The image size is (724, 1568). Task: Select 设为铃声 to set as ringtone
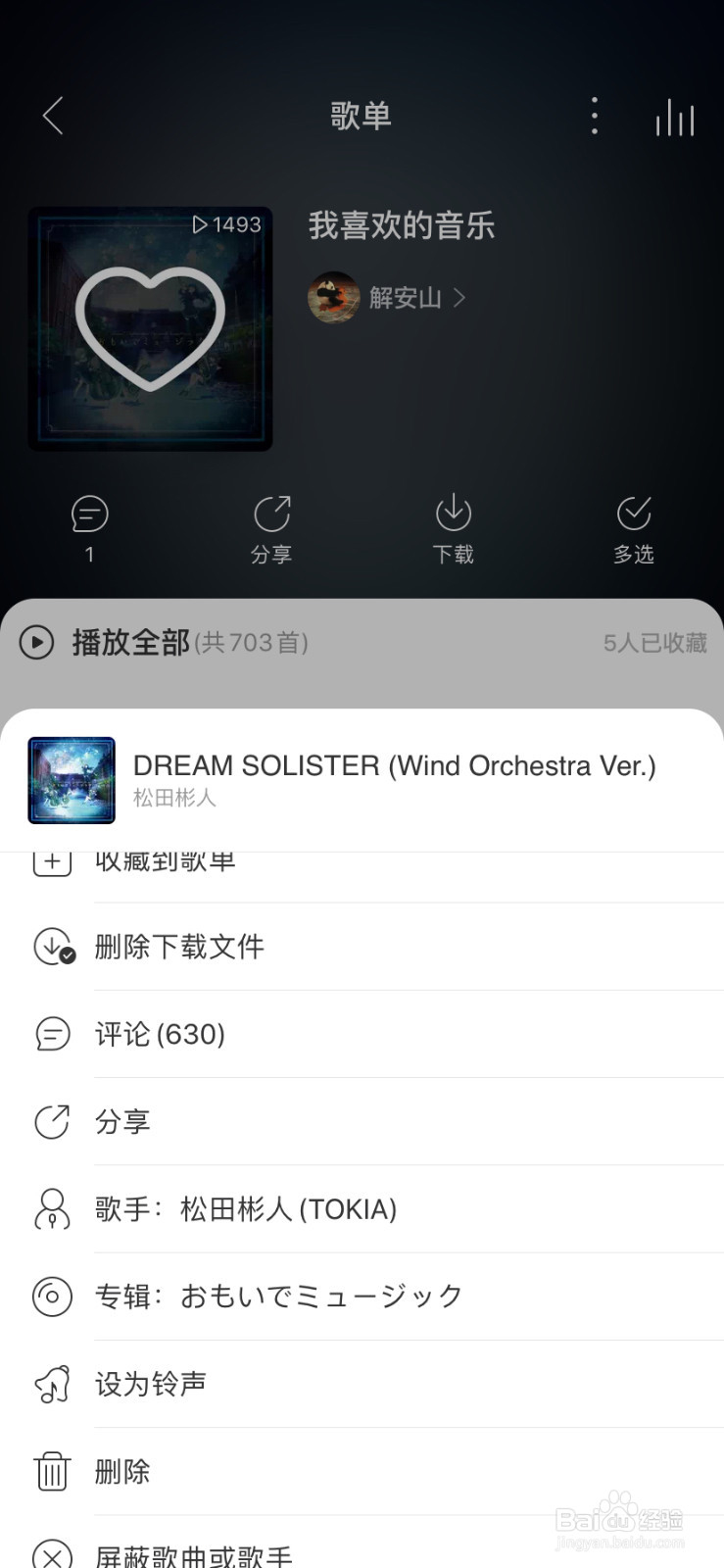tap(150, 1384)
